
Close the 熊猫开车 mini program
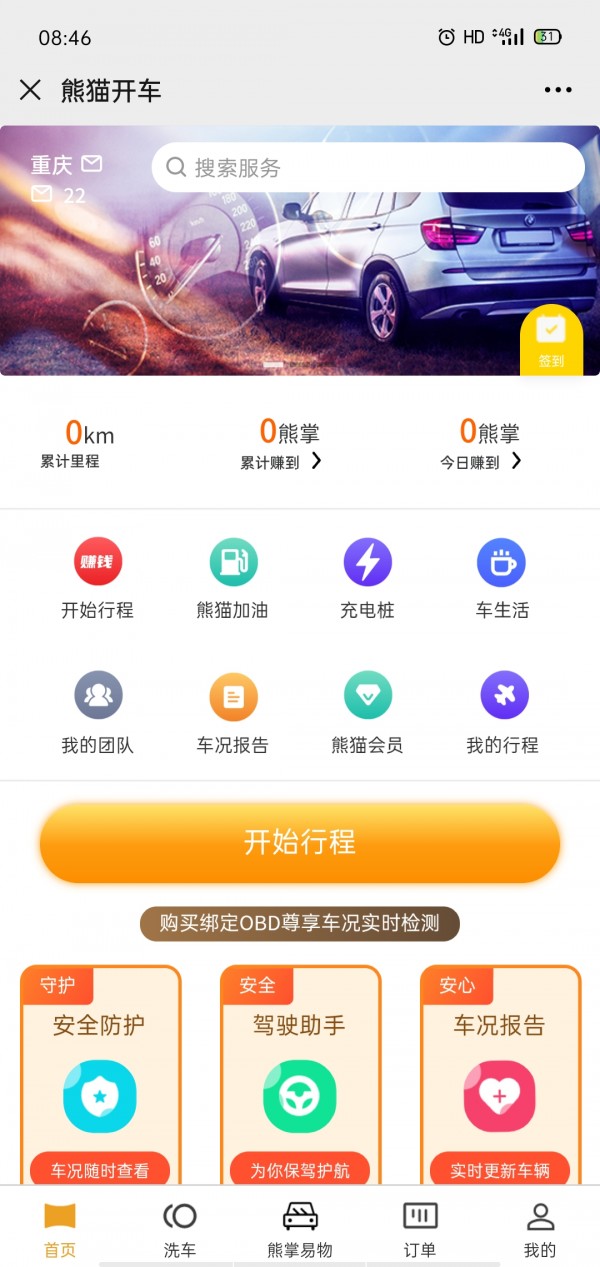point(30,90)
